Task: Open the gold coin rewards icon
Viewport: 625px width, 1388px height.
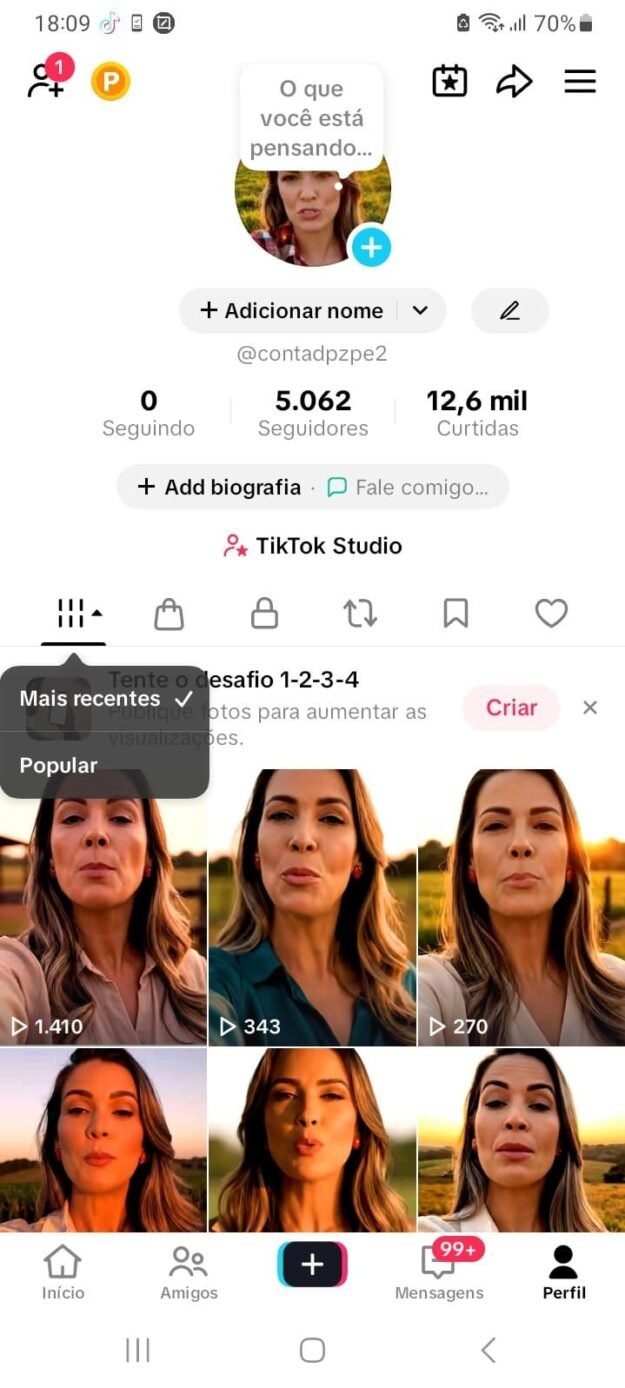Action: click(x=110, y=82)
